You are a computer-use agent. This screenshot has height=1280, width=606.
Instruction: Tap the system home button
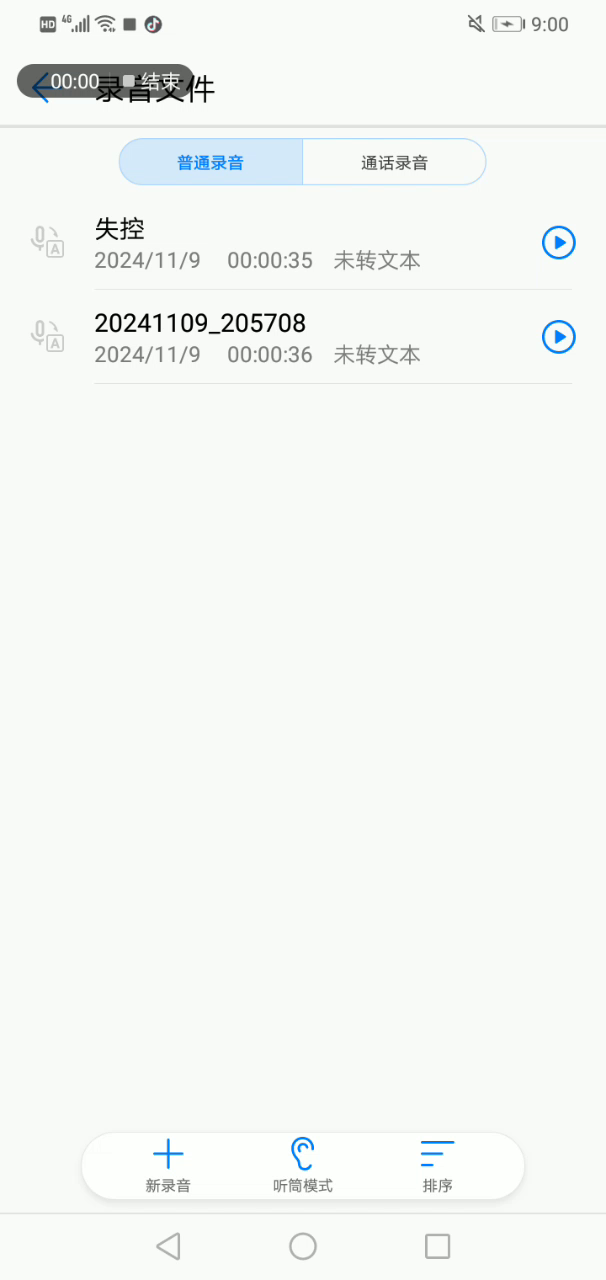click(x=303, y=1246)
